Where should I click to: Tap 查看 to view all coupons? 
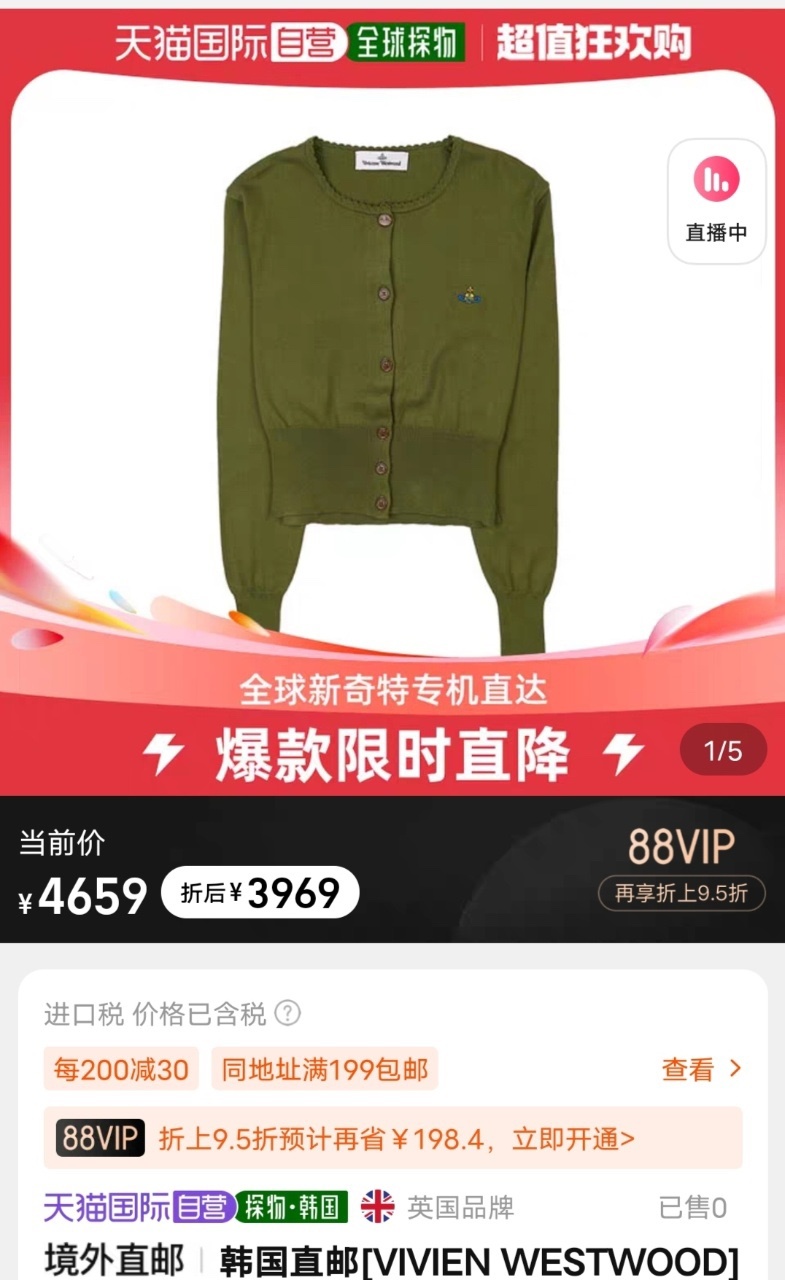[x=701, y=1069]
